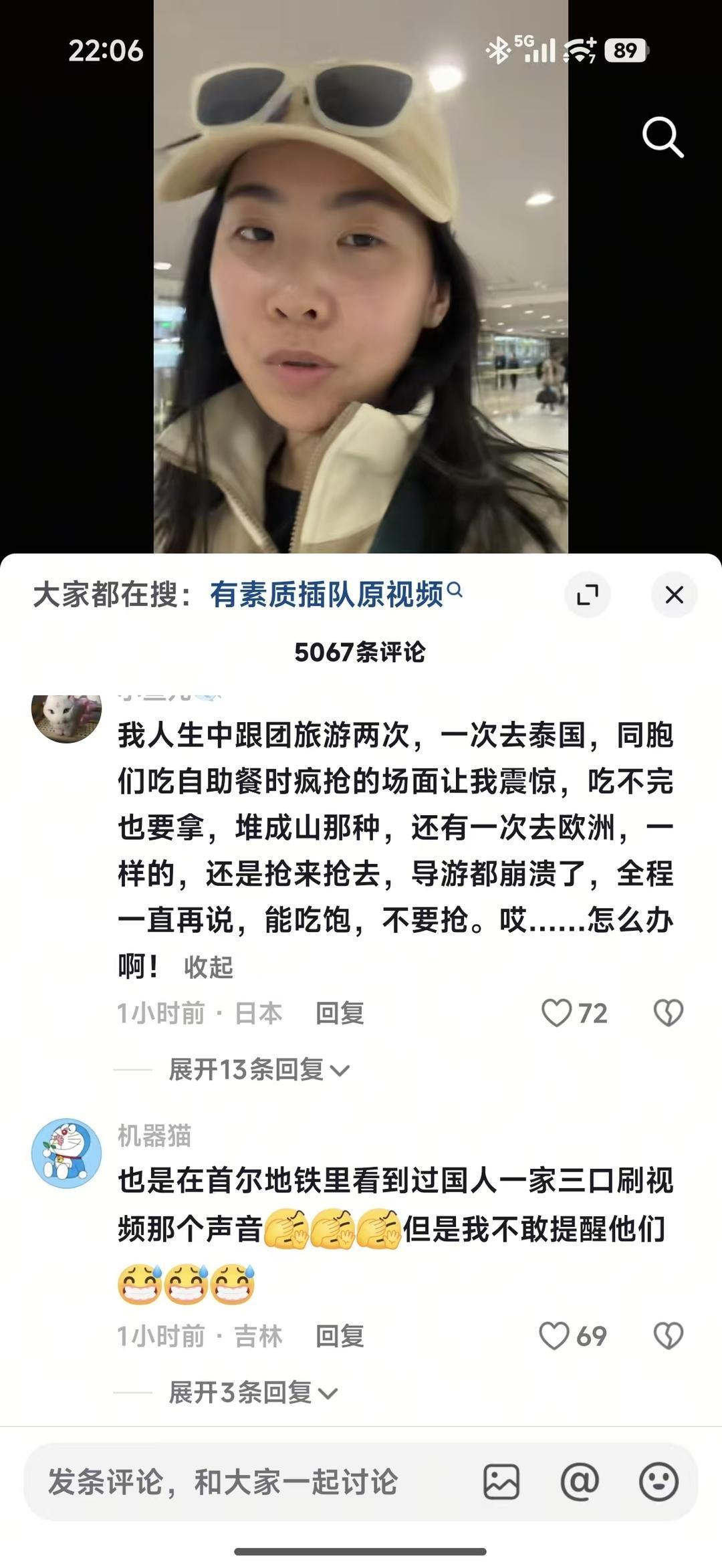Expand 展开13条回复
The image size is (722, 1568).
point(259,1069)
